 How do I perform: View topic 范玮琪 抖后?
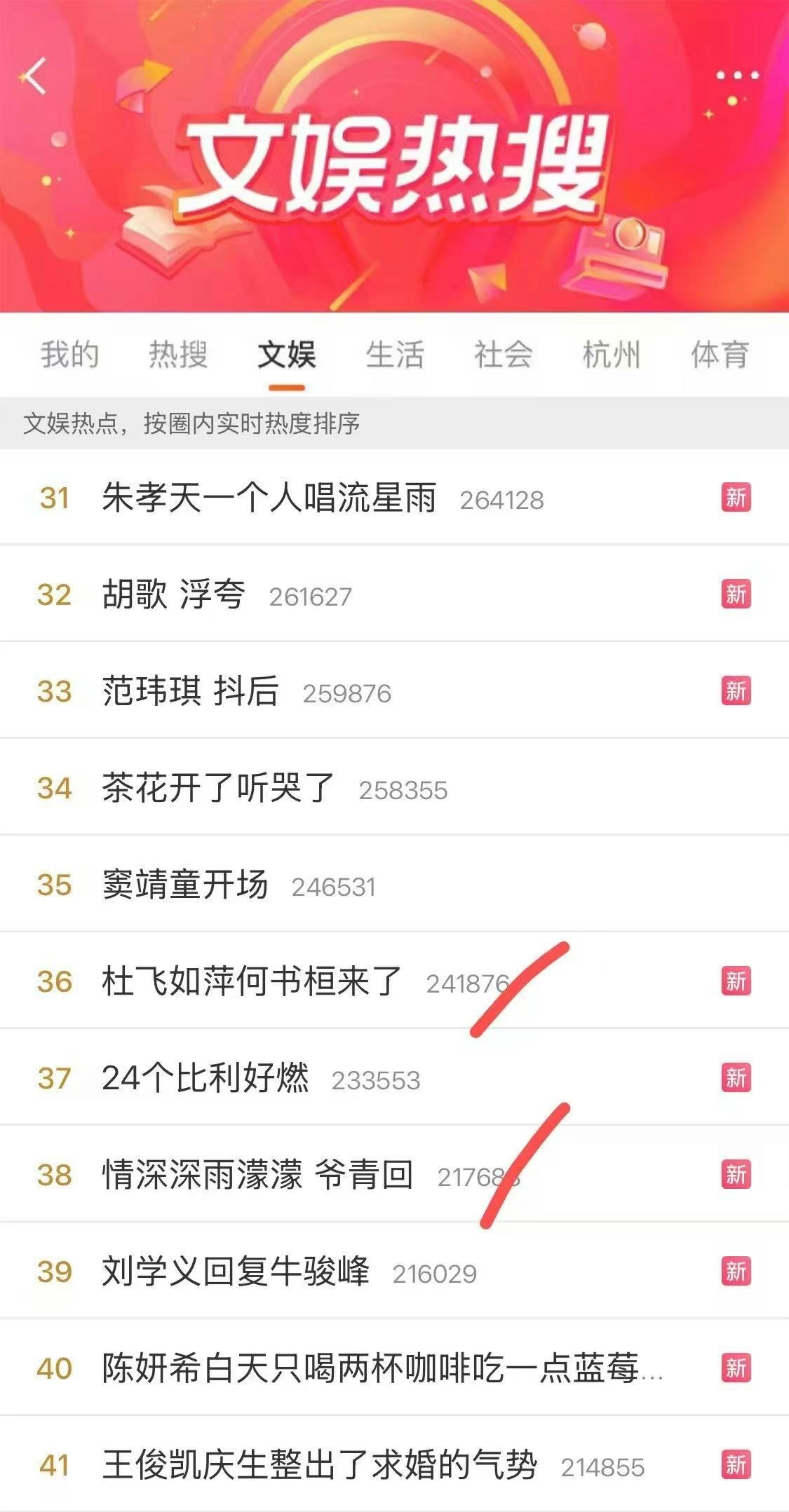pos(394,691)
